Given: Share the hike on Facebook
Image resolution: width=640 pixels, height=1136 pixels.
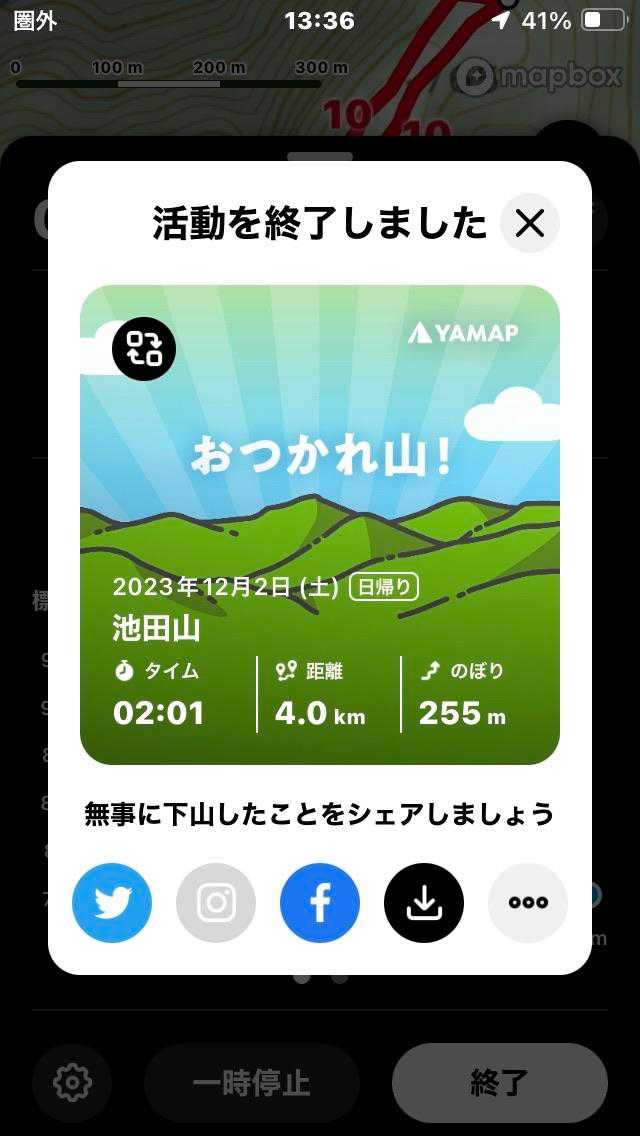Looking at the screenshot, I should [320, 903].
